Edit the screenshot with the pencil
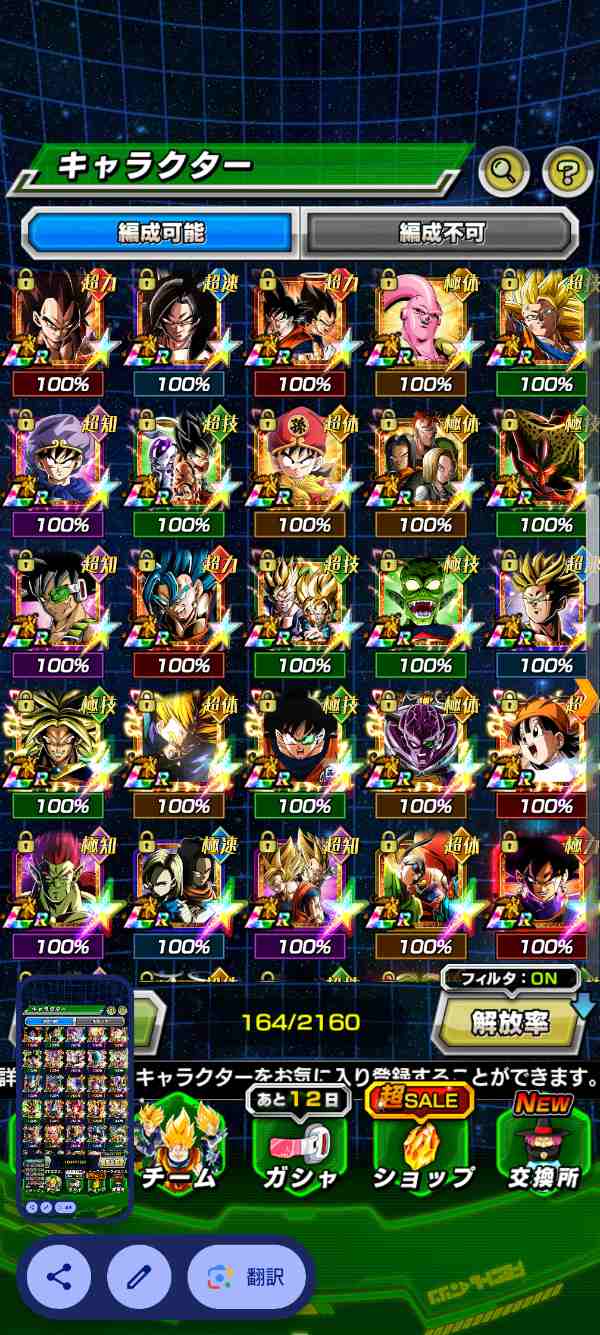Screen dimensions: 600x1335 click(139, 1276)
